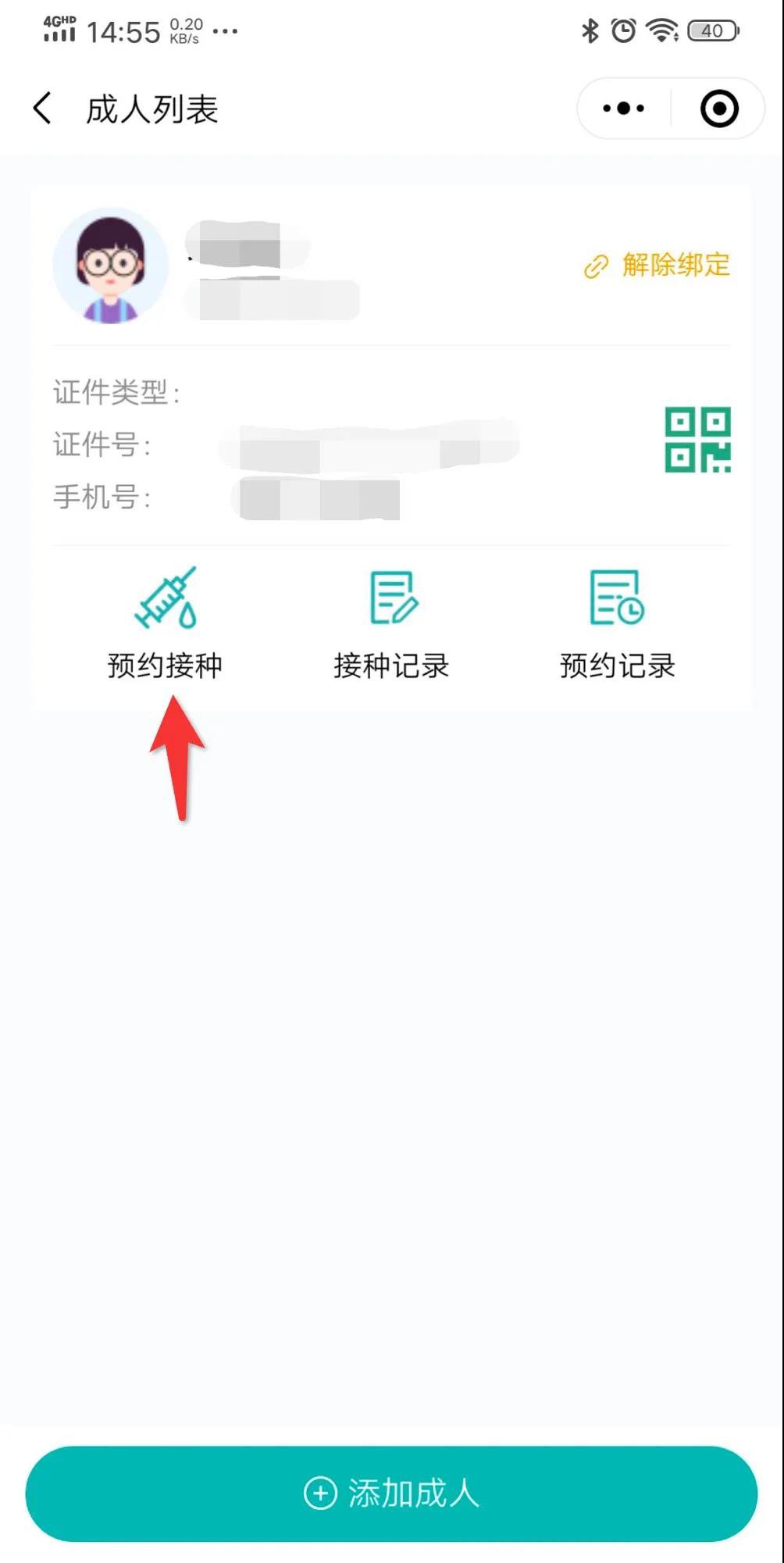784x1563 pixels.
Task: Go back from 成人列表 page
Action: click(44, 109)
